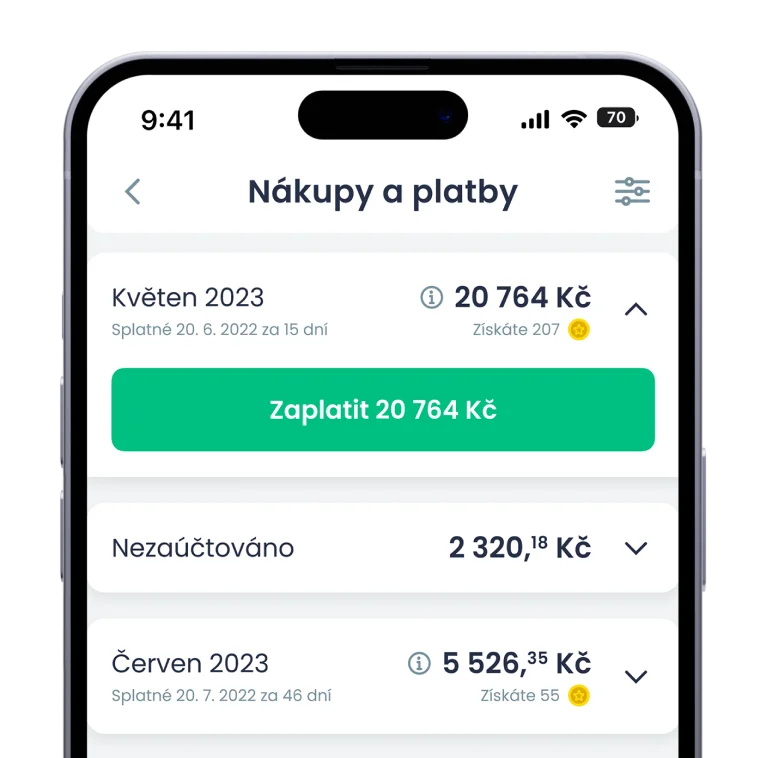This screenshot has width=766, height=758.
Task: Expand the Nezaúčtováno section
Action: click(x=636, y=548)
